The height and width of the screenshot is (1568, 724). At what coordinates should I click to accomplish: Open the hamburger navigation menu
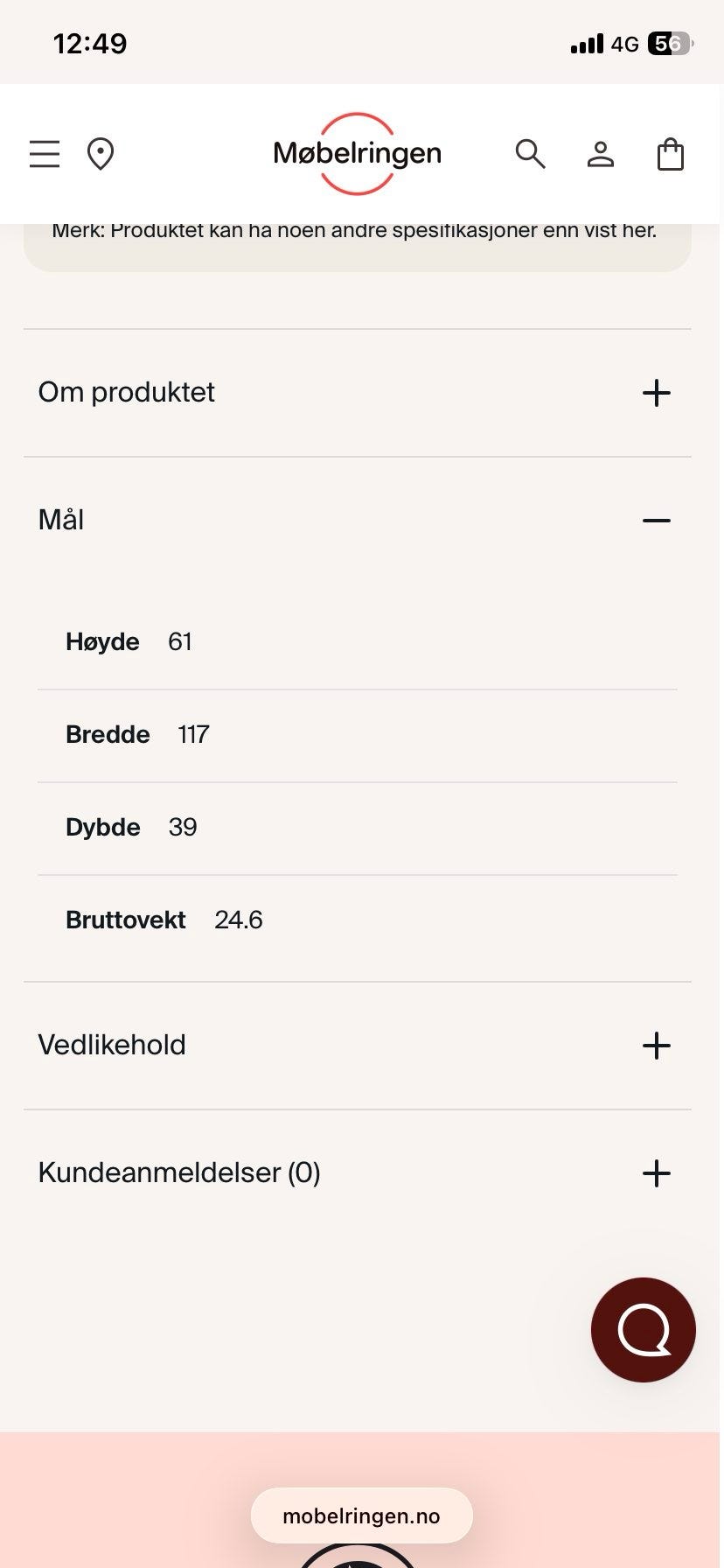click(44, 153)
